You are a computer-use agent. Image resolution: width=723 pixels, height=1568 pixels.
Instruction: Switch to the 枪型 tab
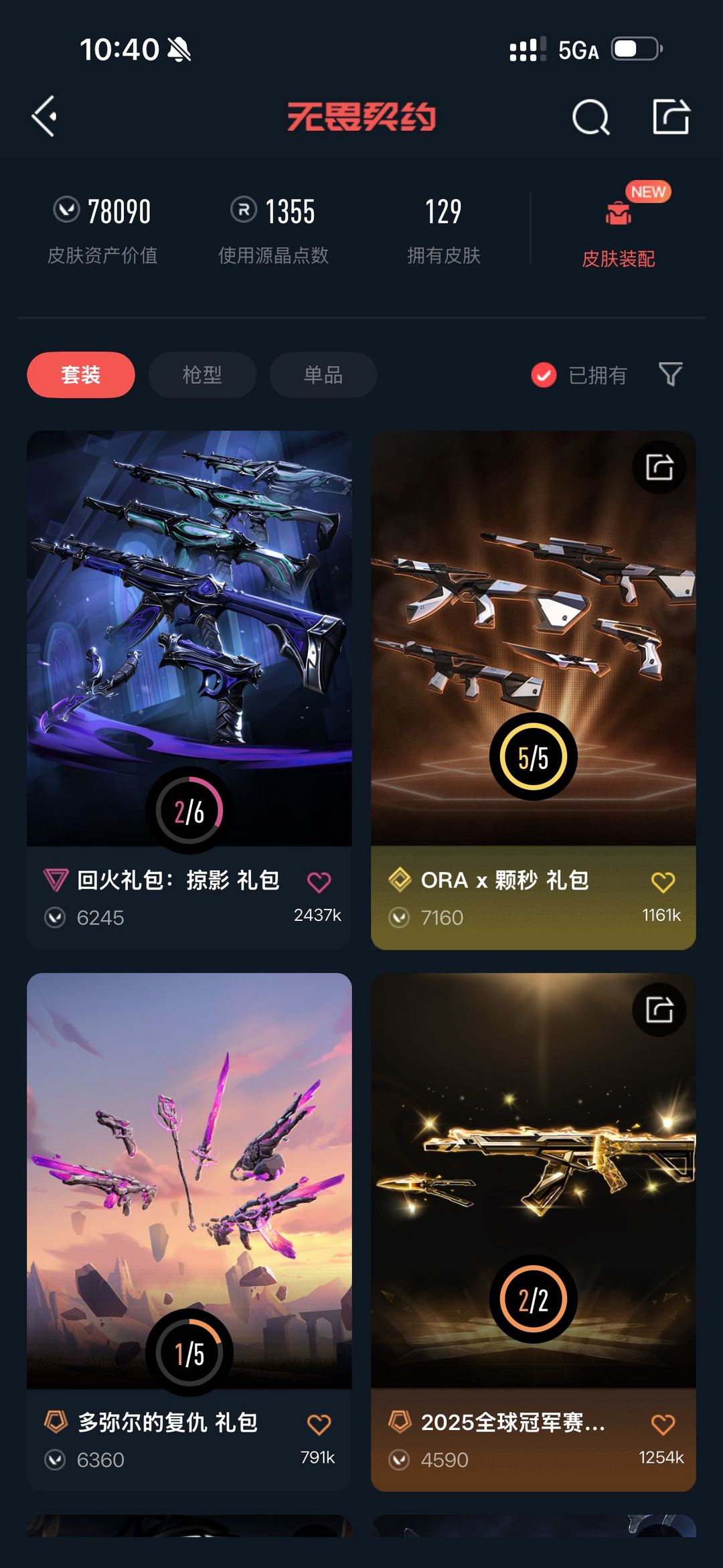point(202,374)
